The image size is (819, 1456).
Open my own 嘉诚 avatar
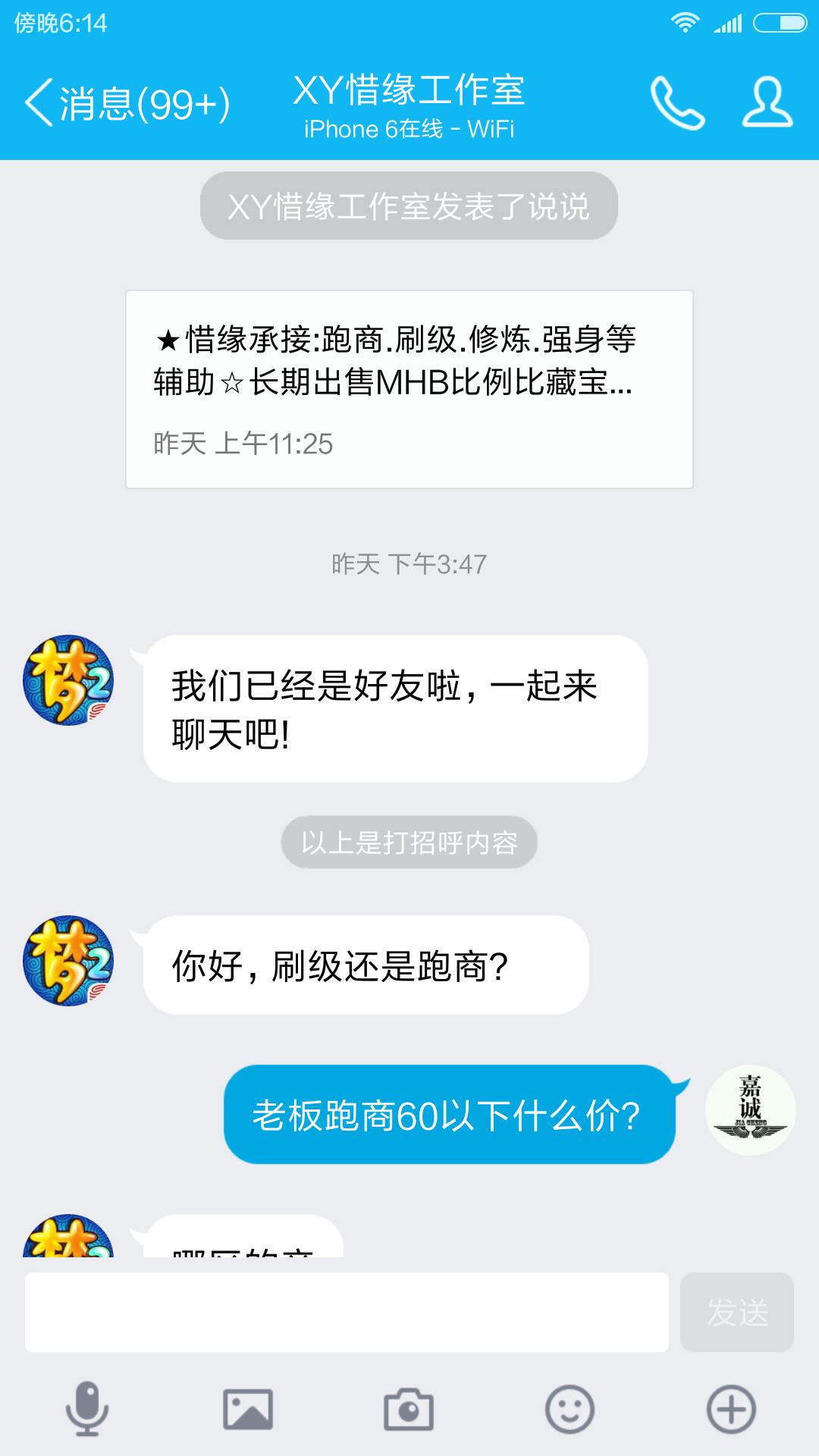pyautogui.click(x=750, y=1110)
